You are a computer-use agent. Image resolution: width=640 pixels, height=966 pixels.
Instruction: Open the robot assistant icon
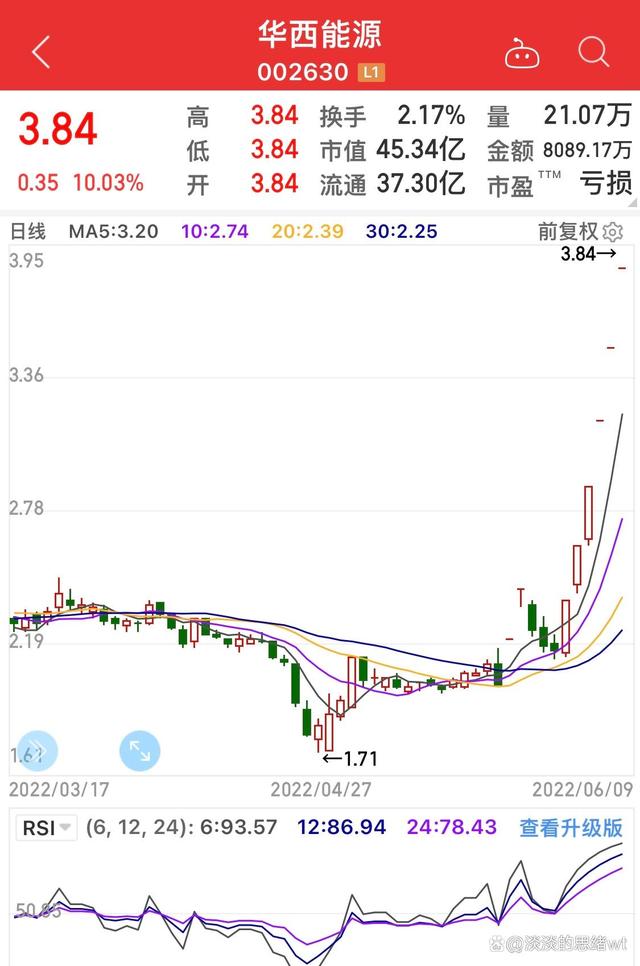click(x=522, y=53)
